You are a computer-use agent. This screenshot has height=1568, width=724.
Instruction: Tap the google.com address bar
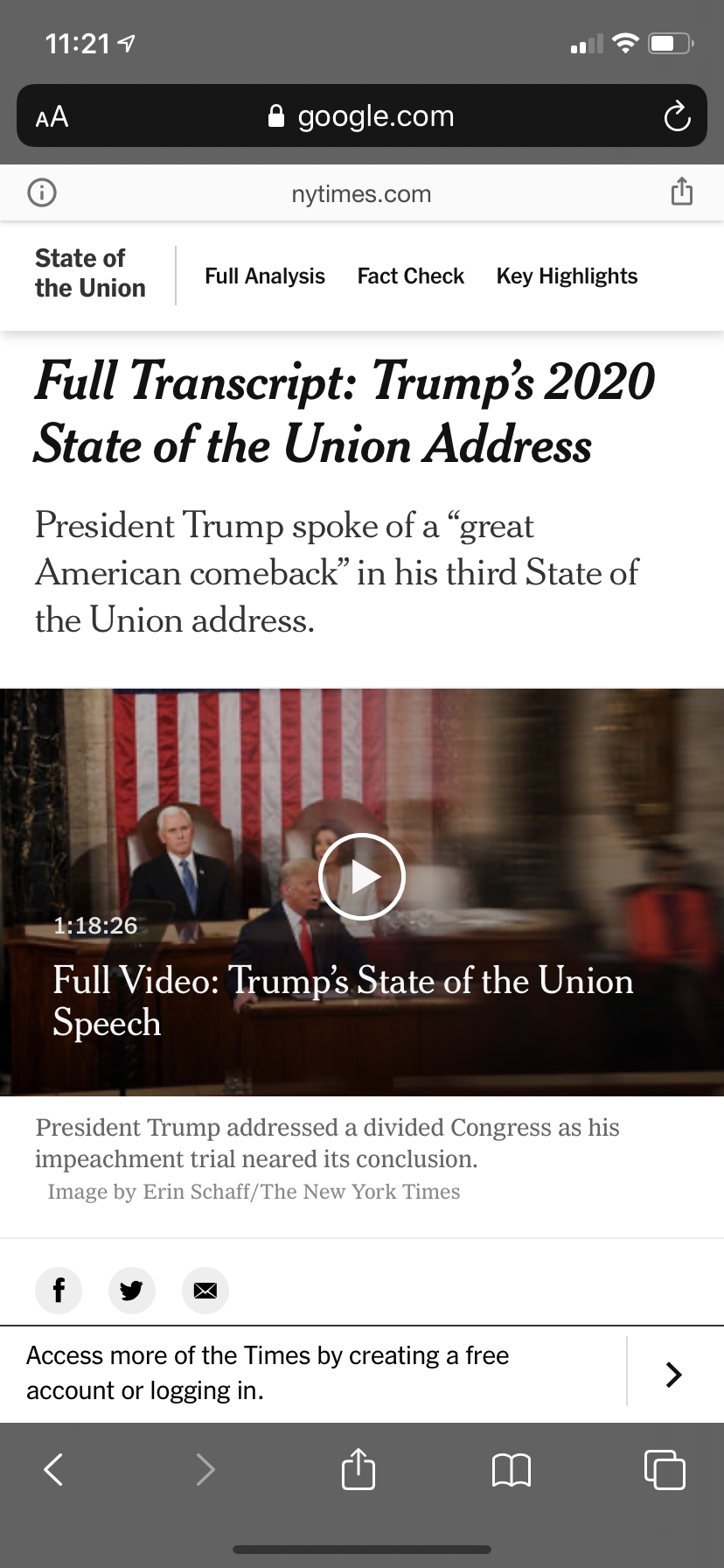362,115
